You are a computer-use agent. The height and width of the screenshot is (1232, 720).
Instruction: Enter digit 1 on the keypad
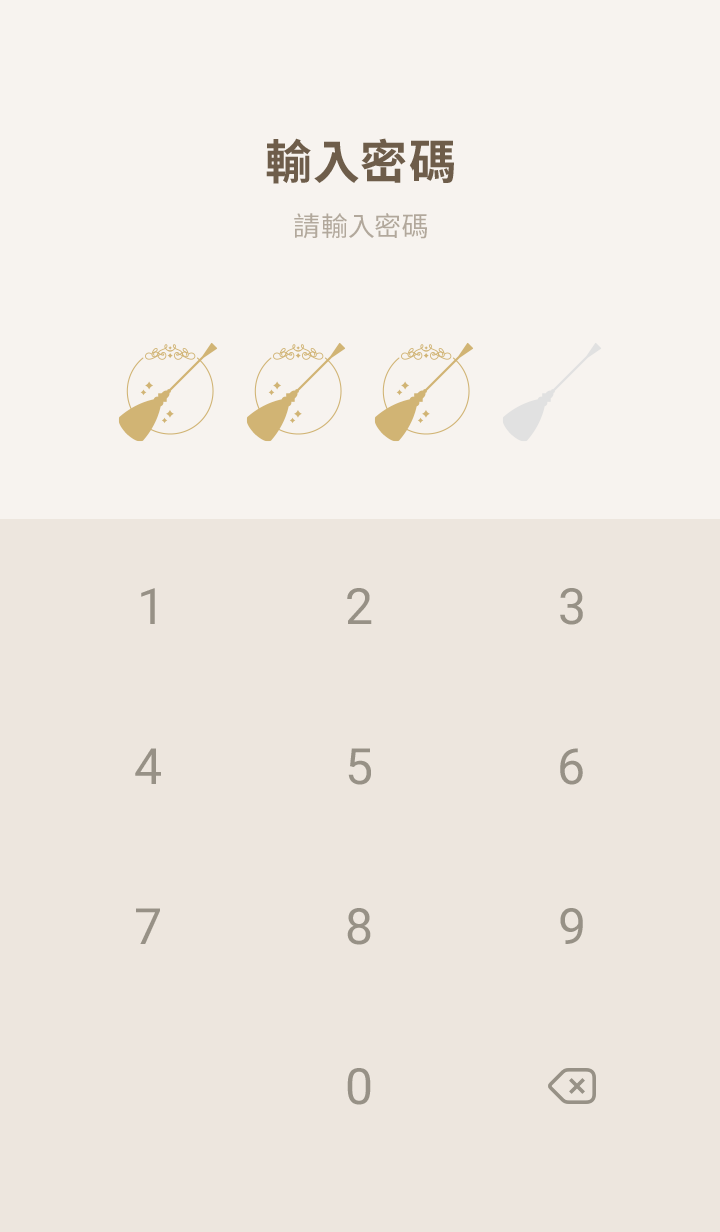149,607
